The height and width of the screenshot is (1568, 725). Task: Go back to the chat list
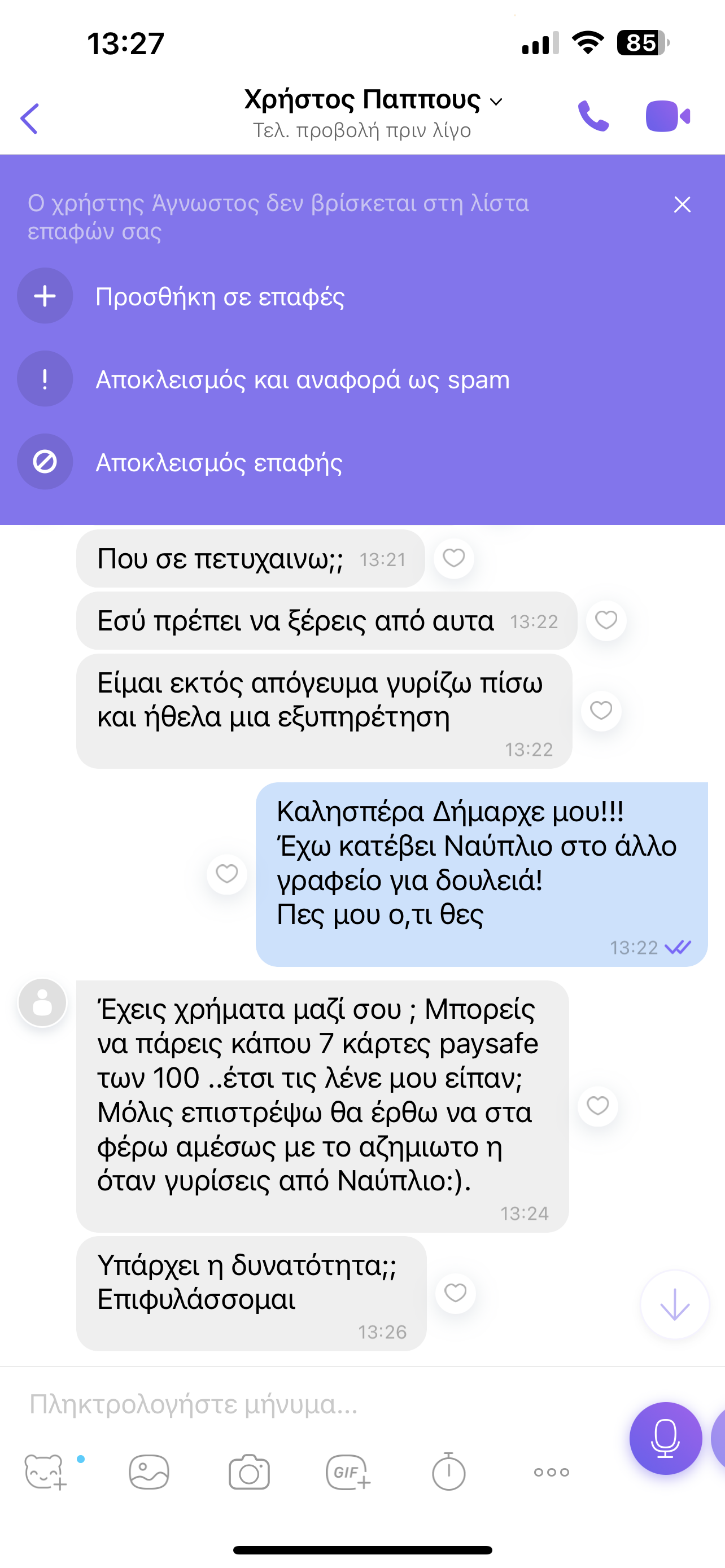29,118
